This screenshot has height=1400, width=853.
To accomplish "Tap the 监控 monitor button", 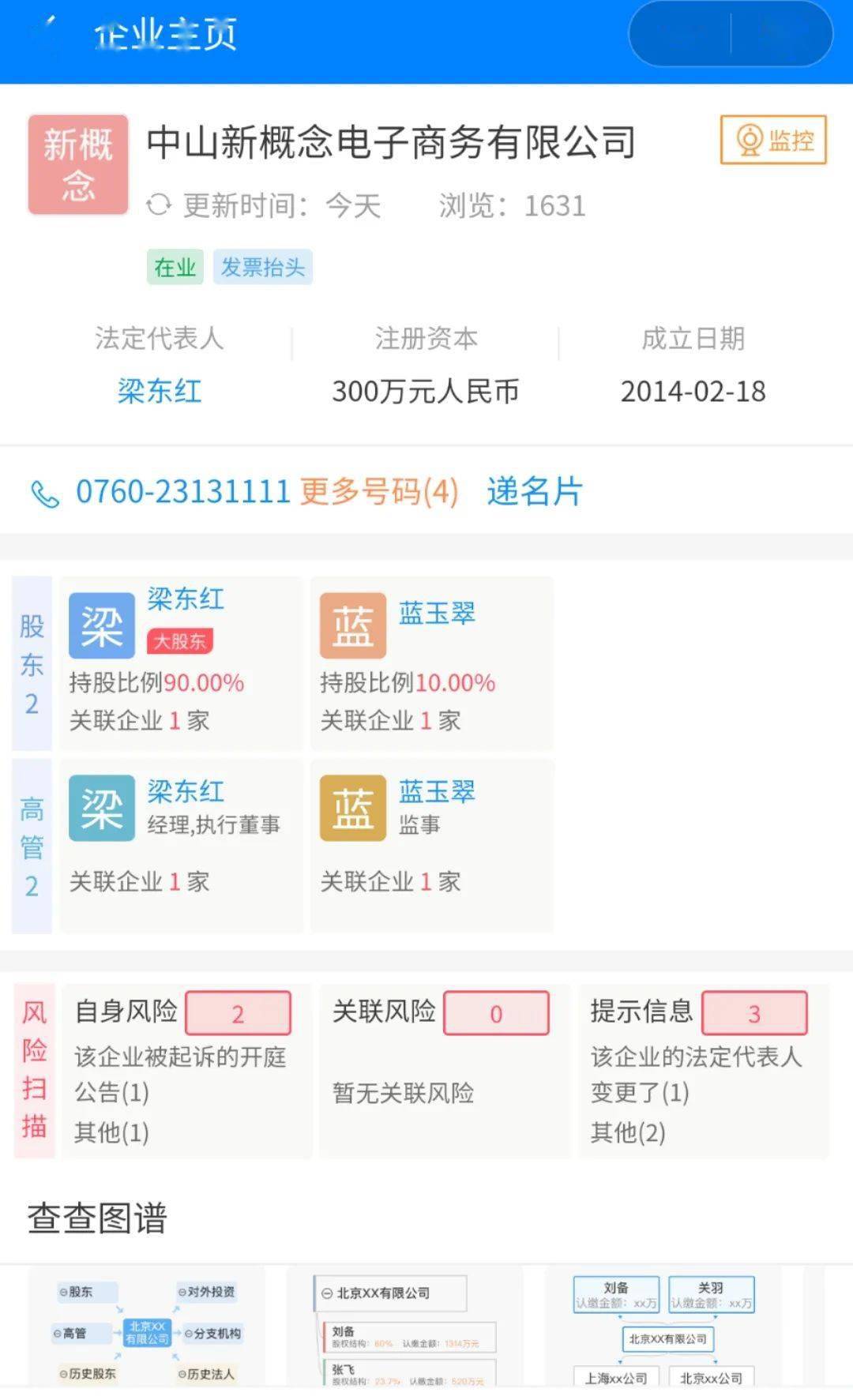I will point(773,140).
